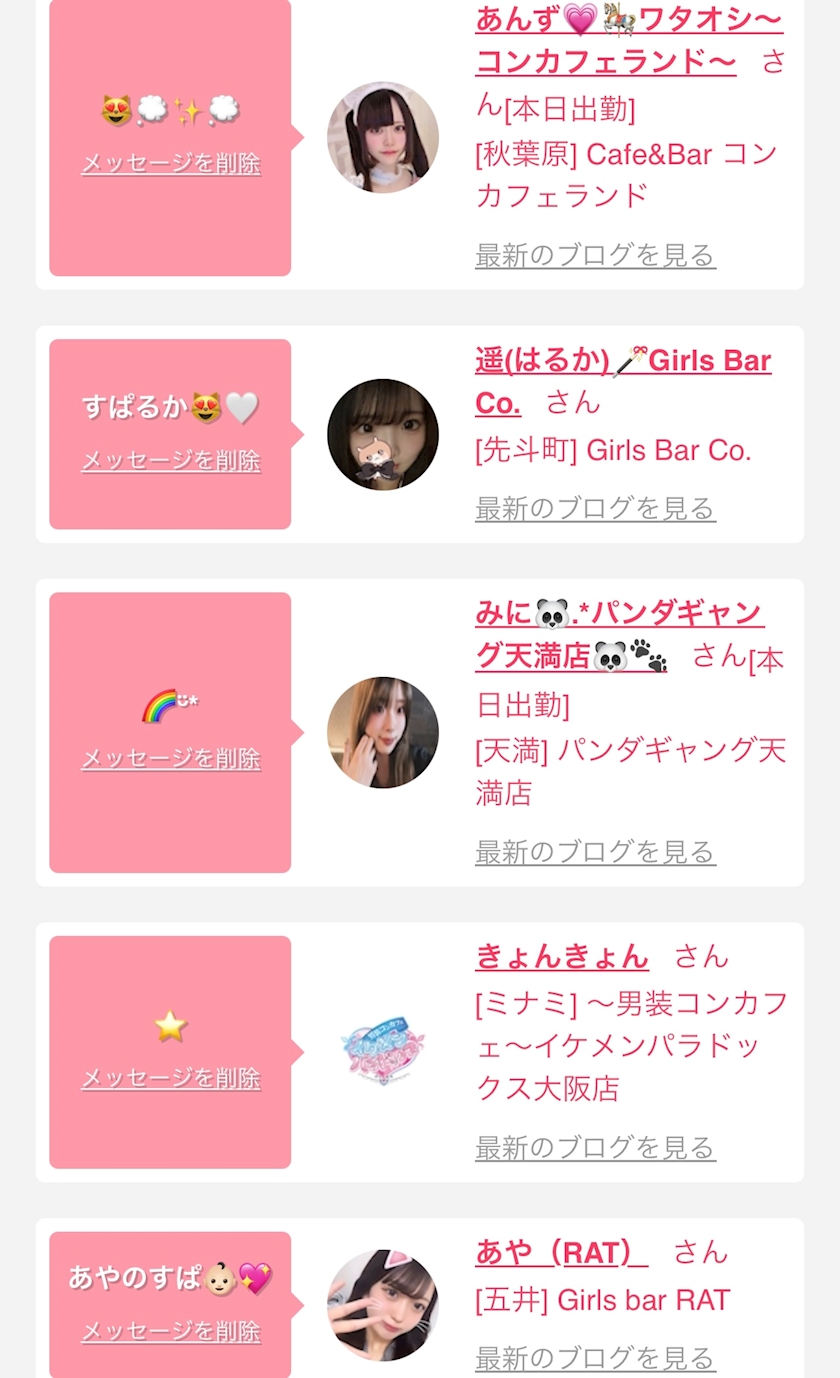Open あや（RAT） profile link

tap(561, 1252)
